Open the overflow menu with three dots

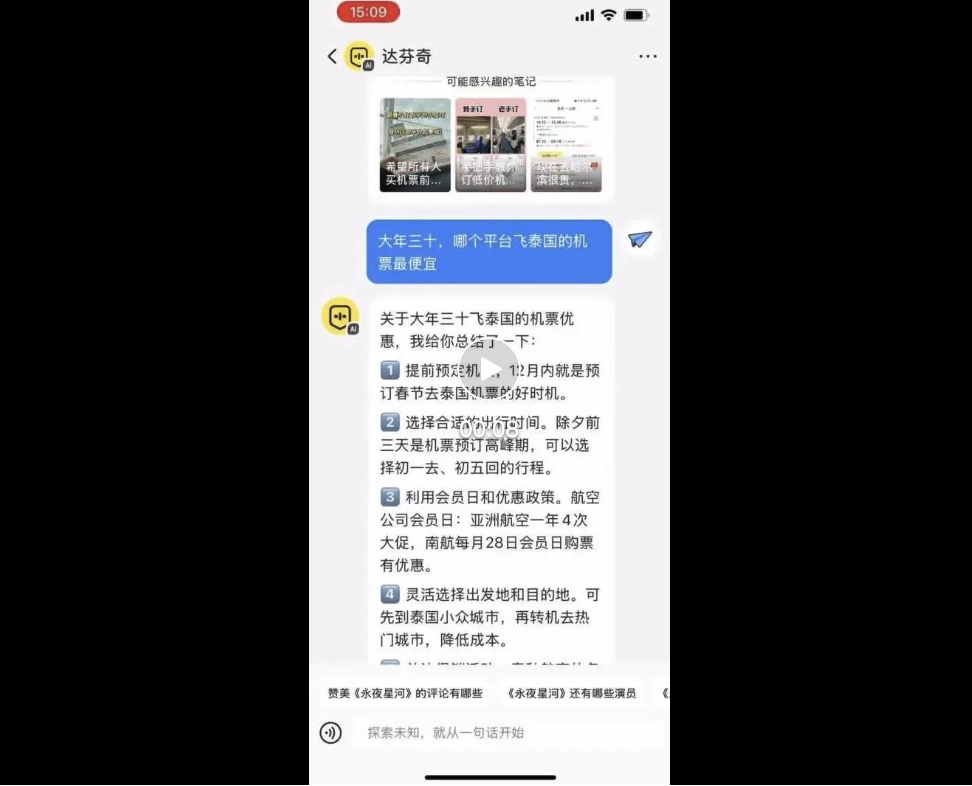648,57
